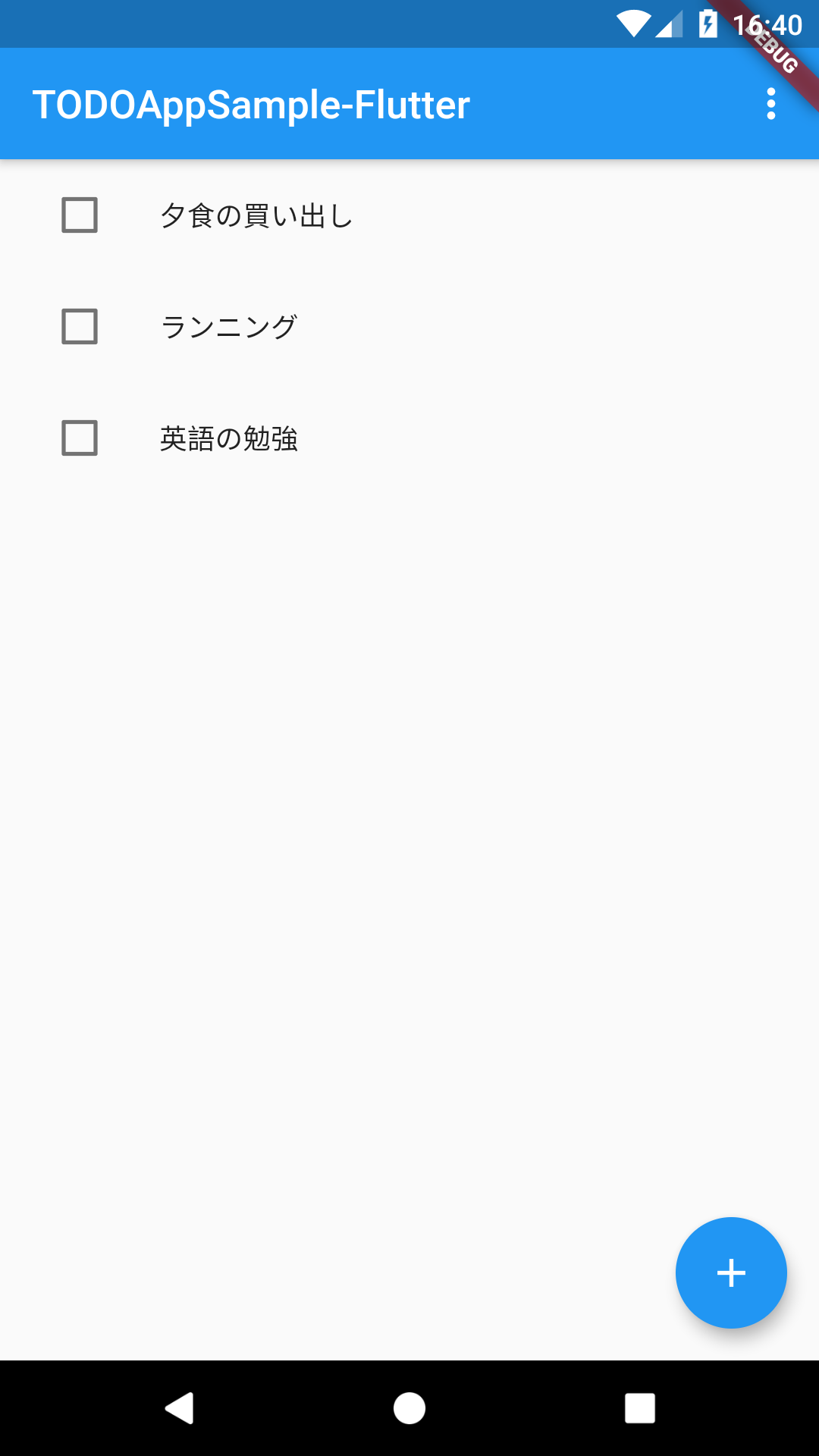This screenshot has height=1456, width=819.
Task: Check the 夕食の買い出し checkbox
Action: tap(80, 216)
